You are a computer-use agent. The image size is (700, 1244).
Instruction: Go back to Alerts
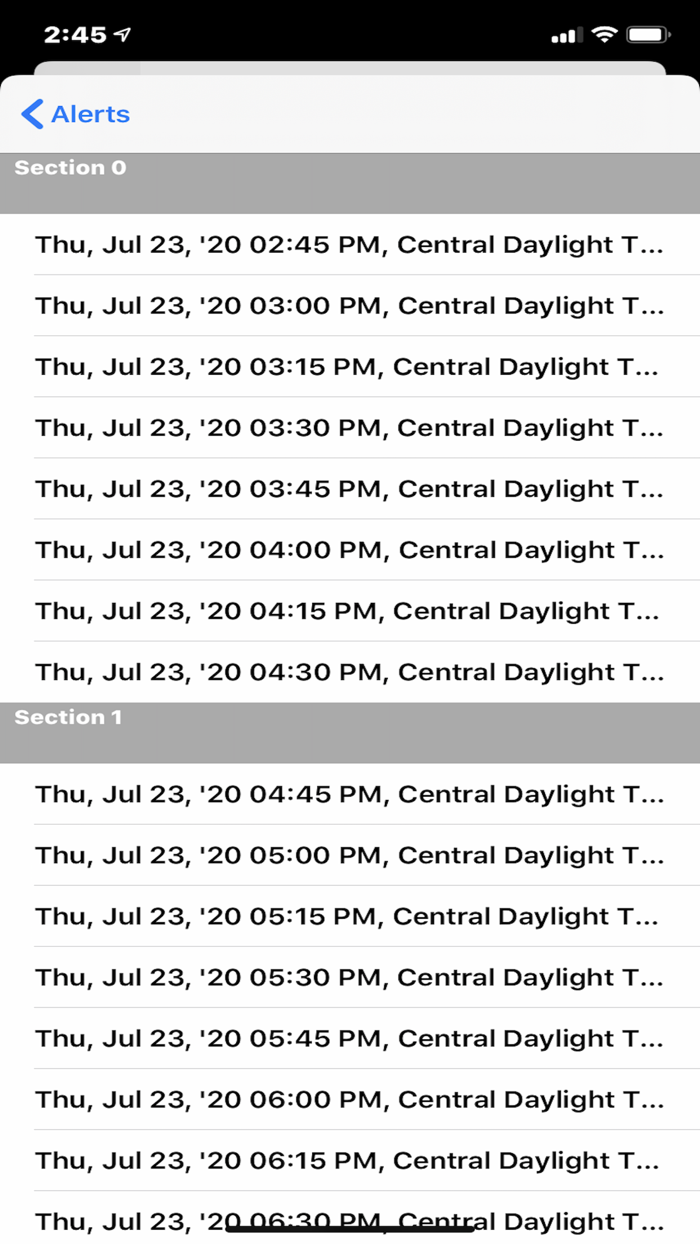tap(76, 114)
